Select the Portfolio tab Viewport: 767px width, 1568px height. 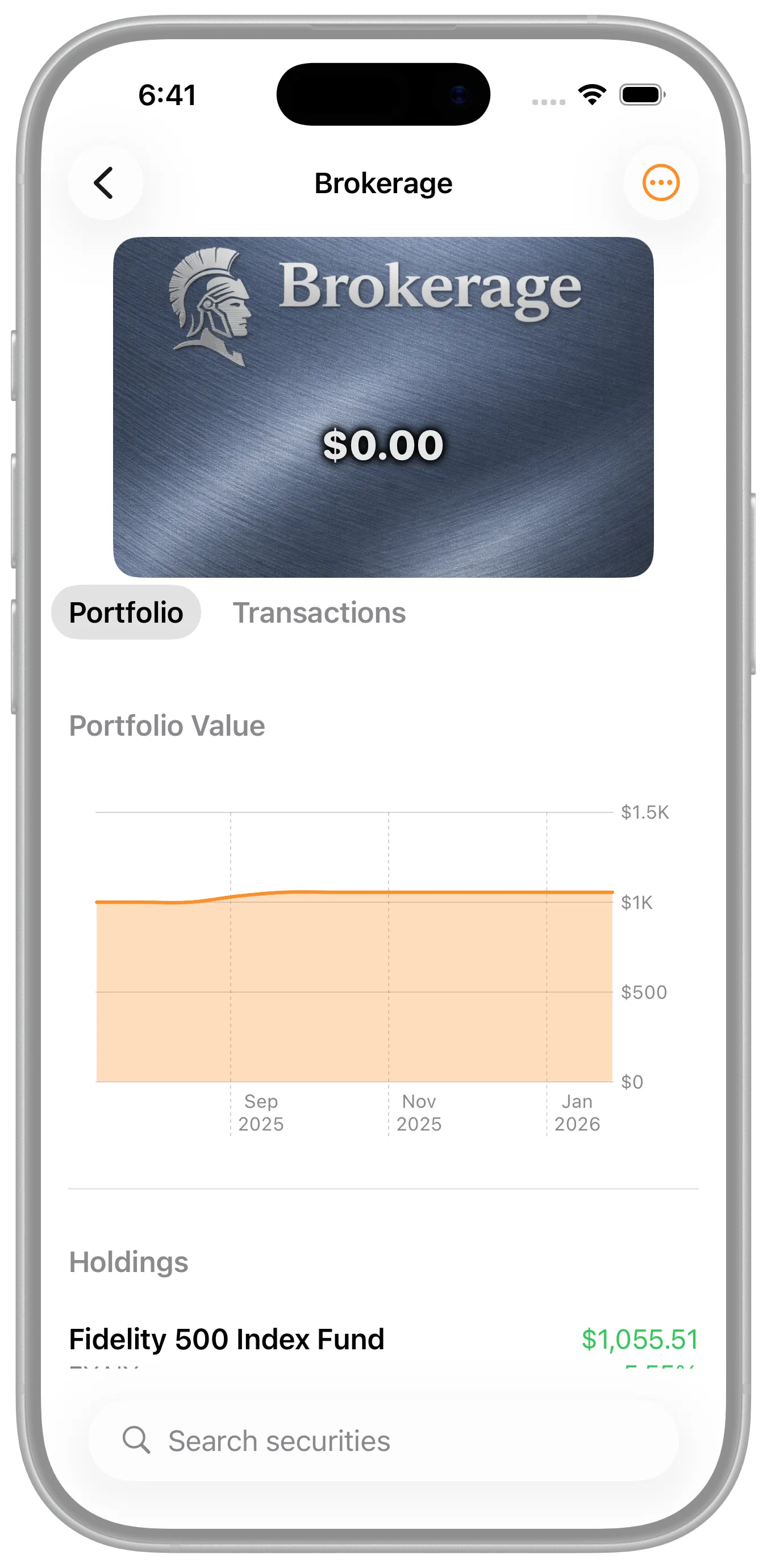pos(126,612)
